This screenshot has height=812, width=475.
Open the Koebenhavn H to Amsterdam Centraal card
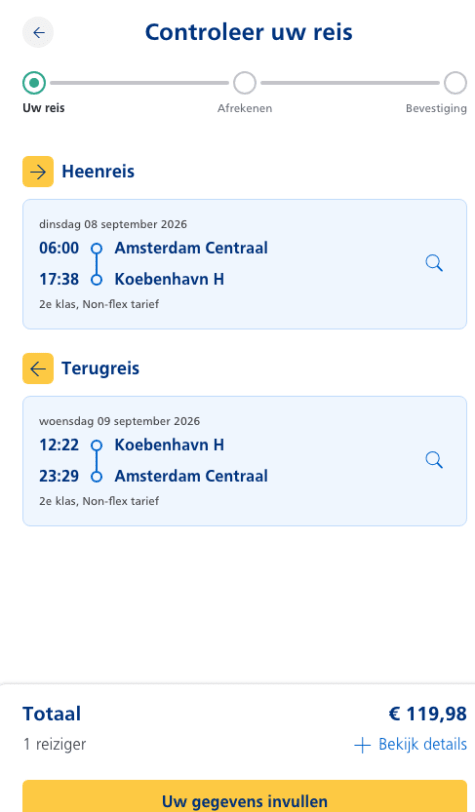point(244,461)
